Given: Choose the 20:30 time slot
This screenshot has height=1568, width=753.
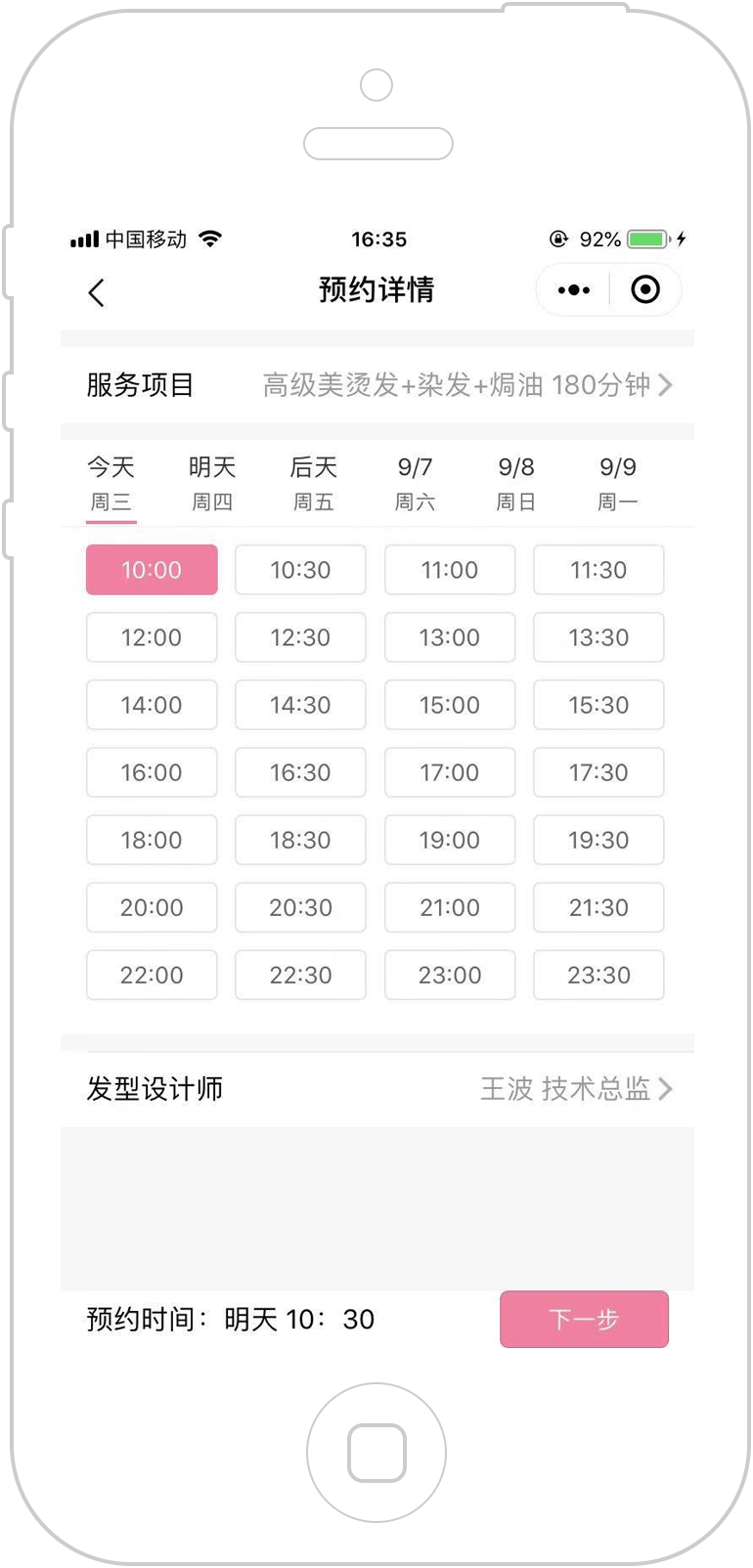Looking at the screenshot, I should tap(300, 907).
